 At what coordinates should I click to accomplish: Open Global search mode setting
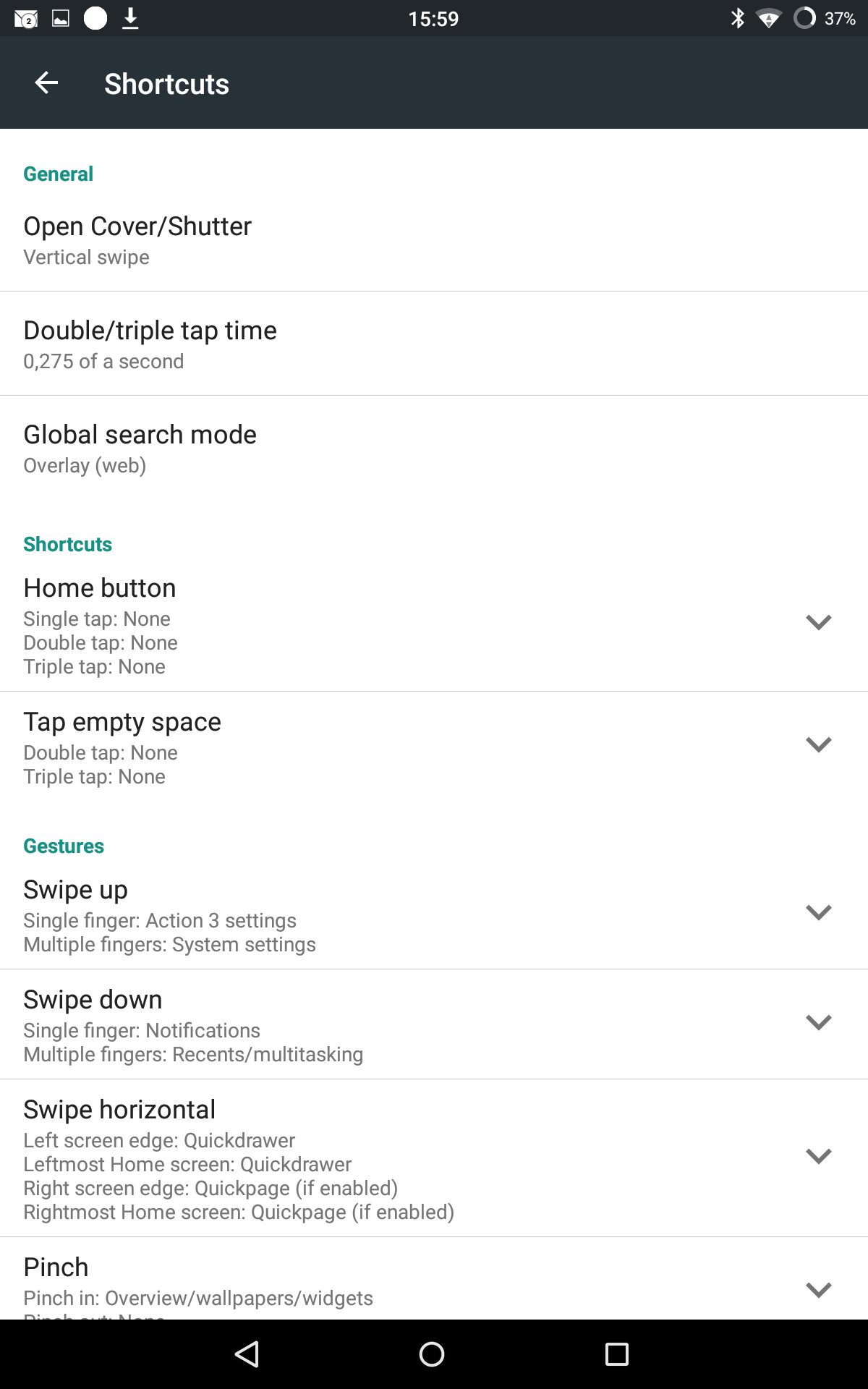coord(434,449)
